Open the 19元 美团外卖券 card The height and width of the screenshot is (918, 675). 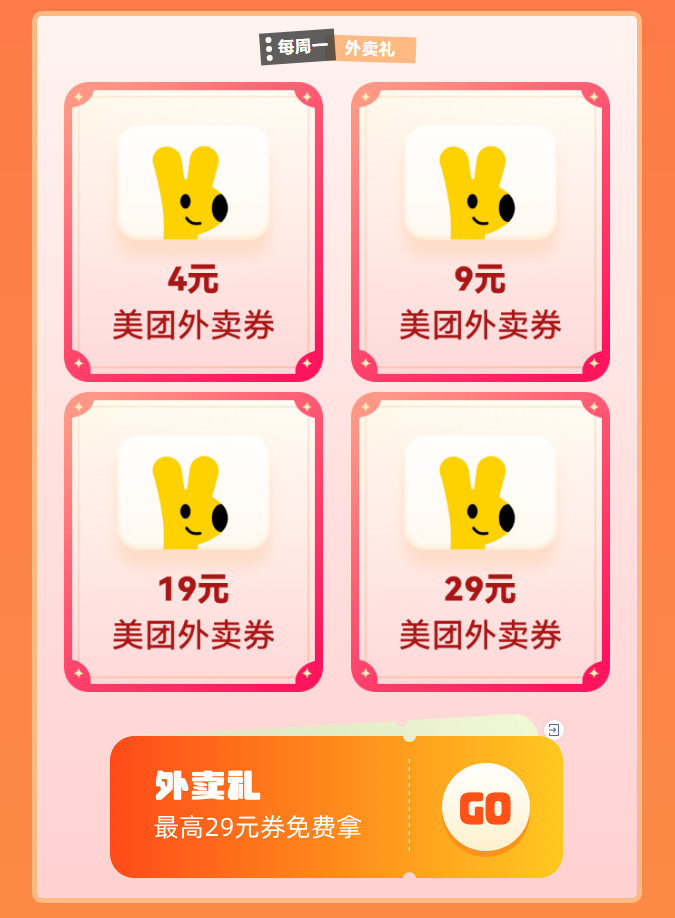(193, 542)
